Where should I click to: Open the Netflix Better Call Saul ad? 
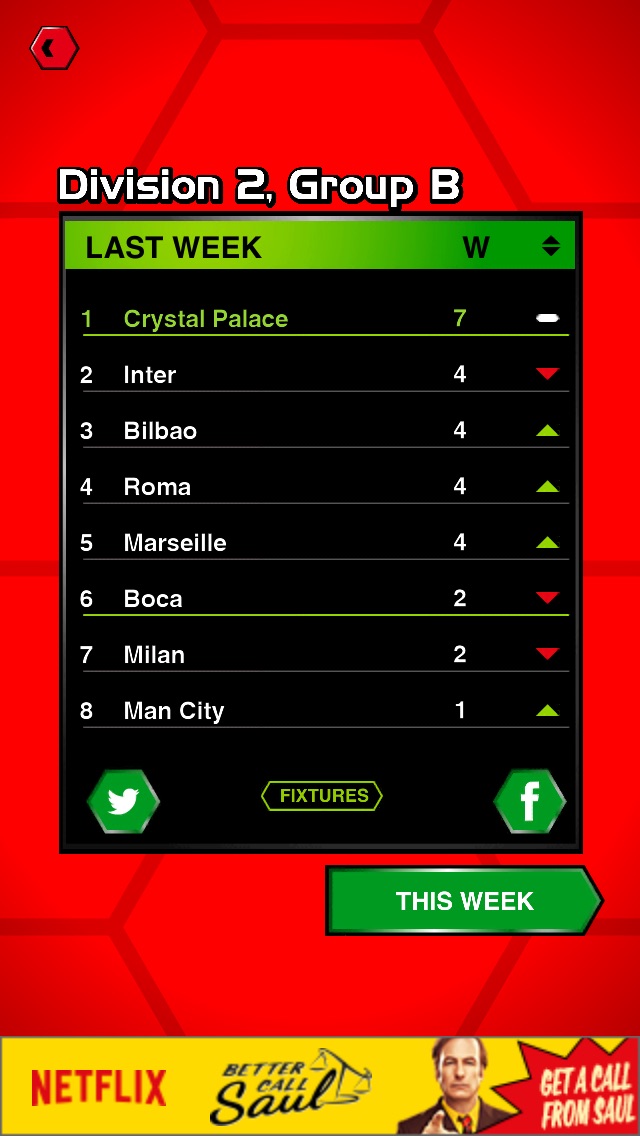click(320, 1085)
